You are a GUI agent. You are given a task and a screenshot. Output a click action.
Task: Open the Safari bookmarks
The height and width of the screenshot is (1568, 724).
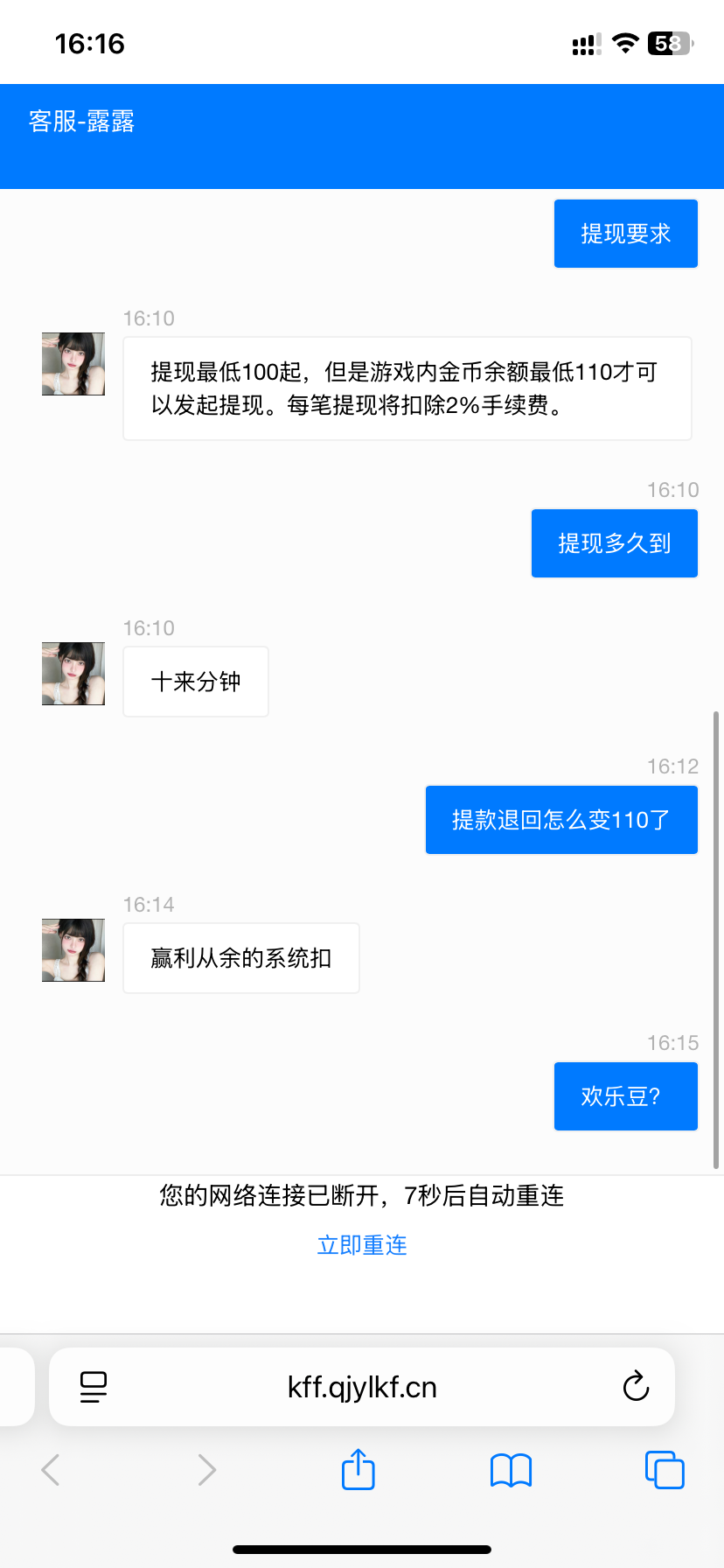click(512, 1470)
